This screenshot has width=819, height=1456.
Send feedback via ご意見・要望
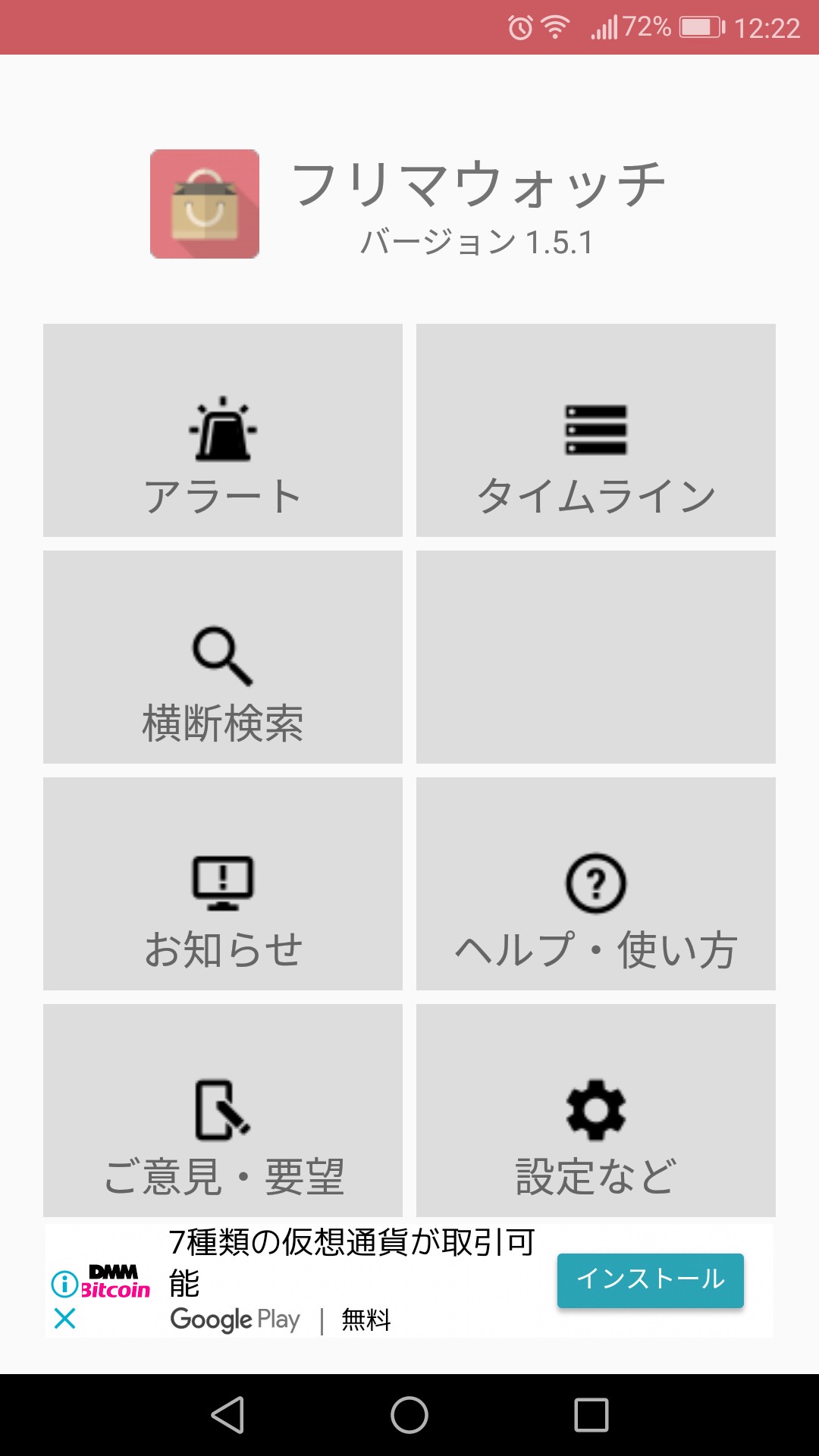pos(223,1110)
